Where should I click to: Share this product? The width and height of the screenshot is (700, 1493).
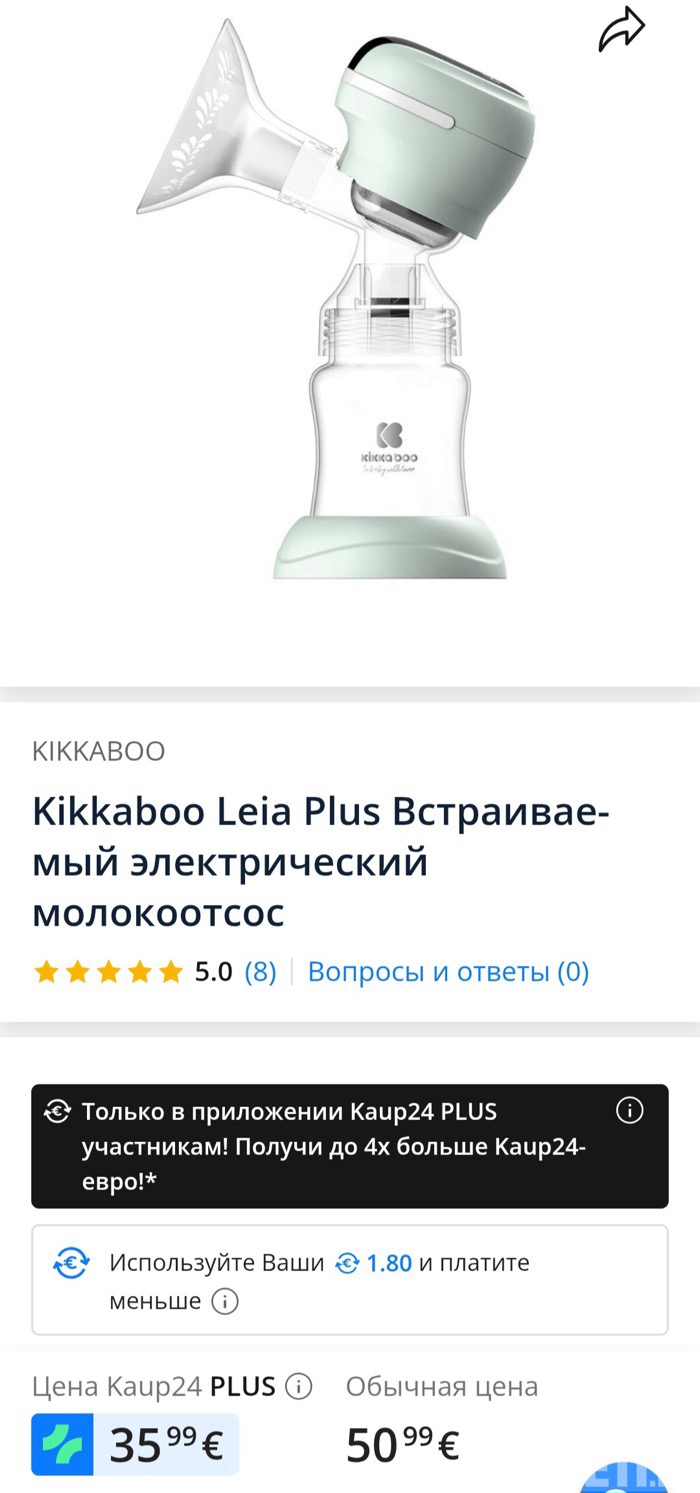click(621, 31)
